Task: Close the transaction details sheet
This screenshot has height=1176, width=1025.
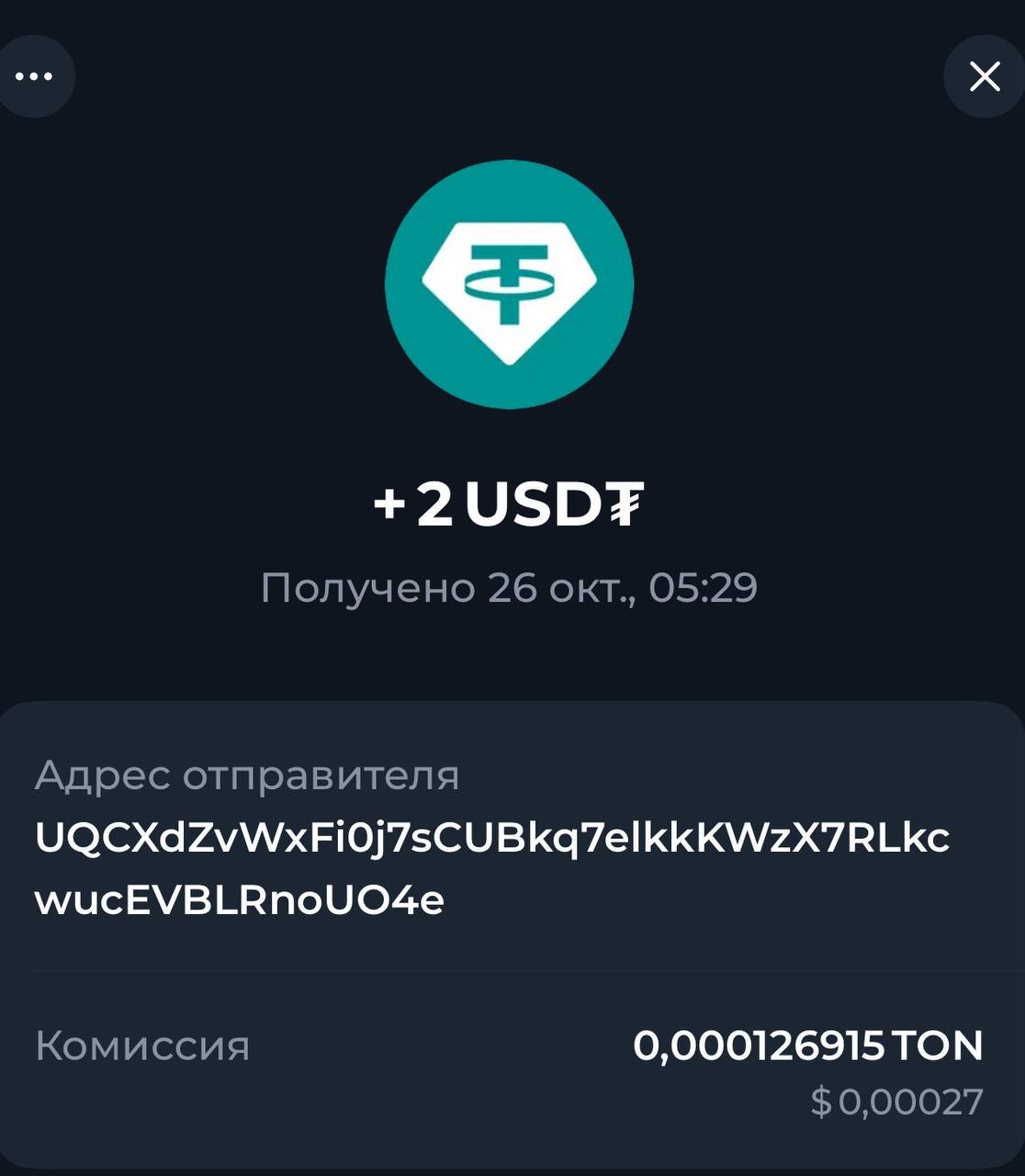Action: click(985, 76)
